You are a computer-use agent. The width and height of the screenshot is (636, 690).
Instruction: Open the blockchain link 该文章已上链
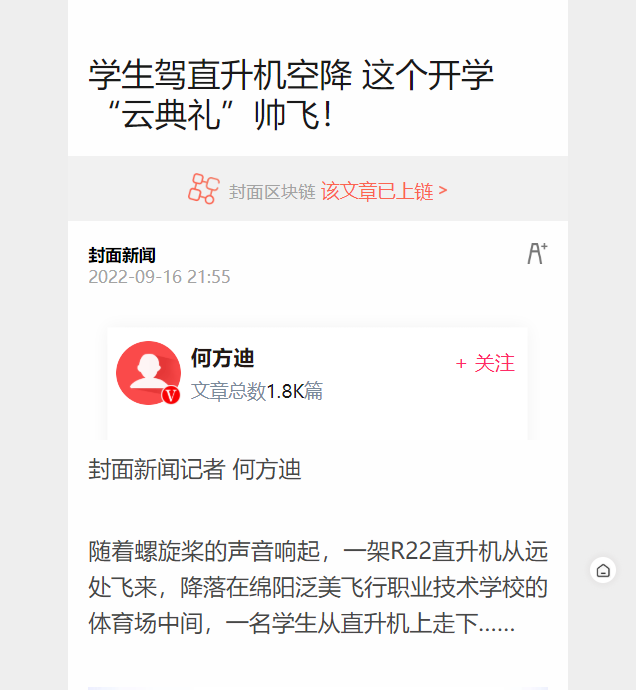(383, 190)
